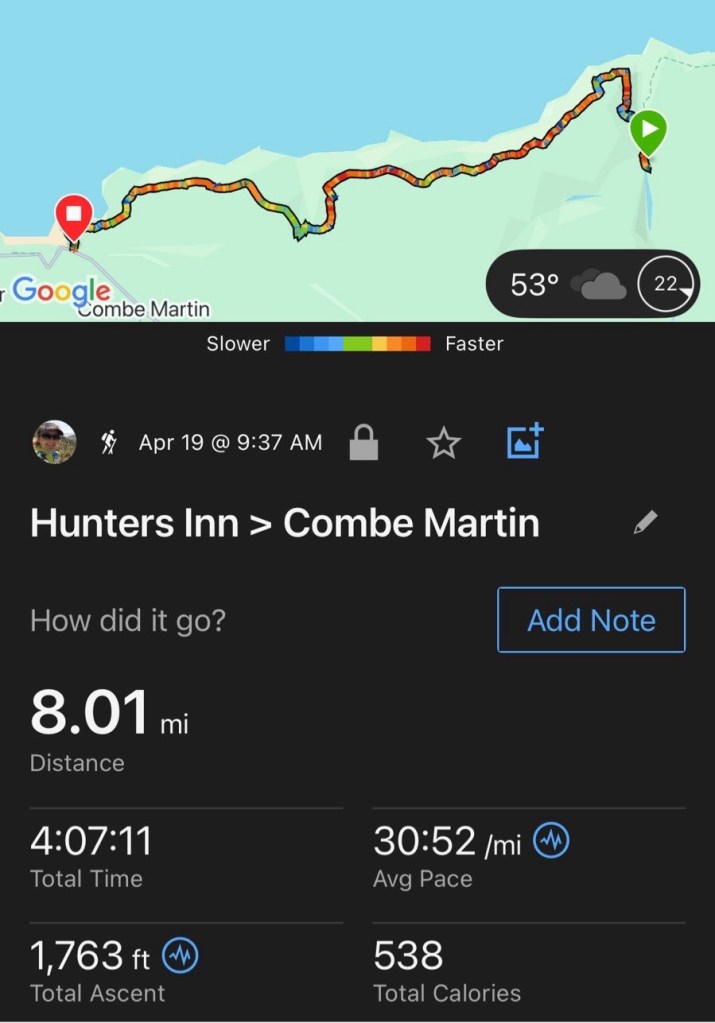Open Avg Pace insight icon
The width and height of the screenshot is (715, 1023).
[x=552, y=842]
